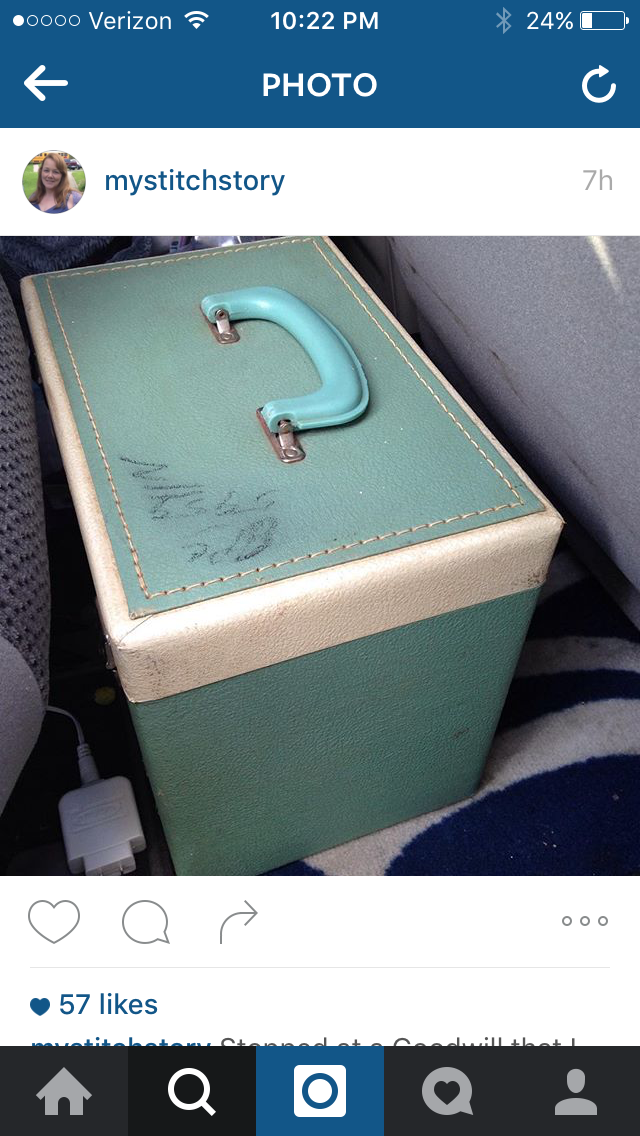This screenshot has height=1136, width=640.
Task: Open the Camera tab
Action: coord(320,1091)
